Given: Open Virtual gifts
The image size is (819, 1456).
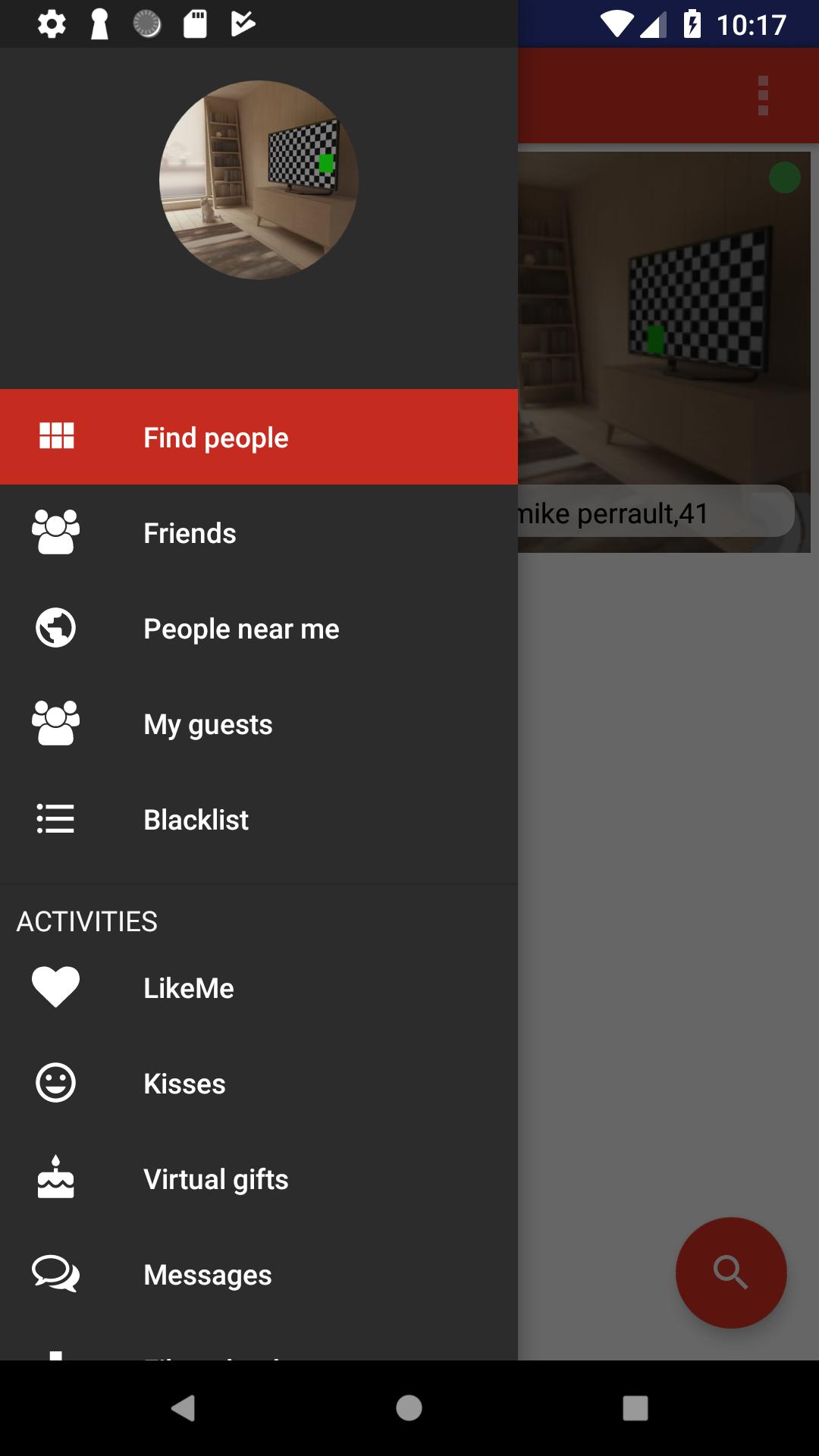Looking at the screenshot, I should coord(258,1179).
